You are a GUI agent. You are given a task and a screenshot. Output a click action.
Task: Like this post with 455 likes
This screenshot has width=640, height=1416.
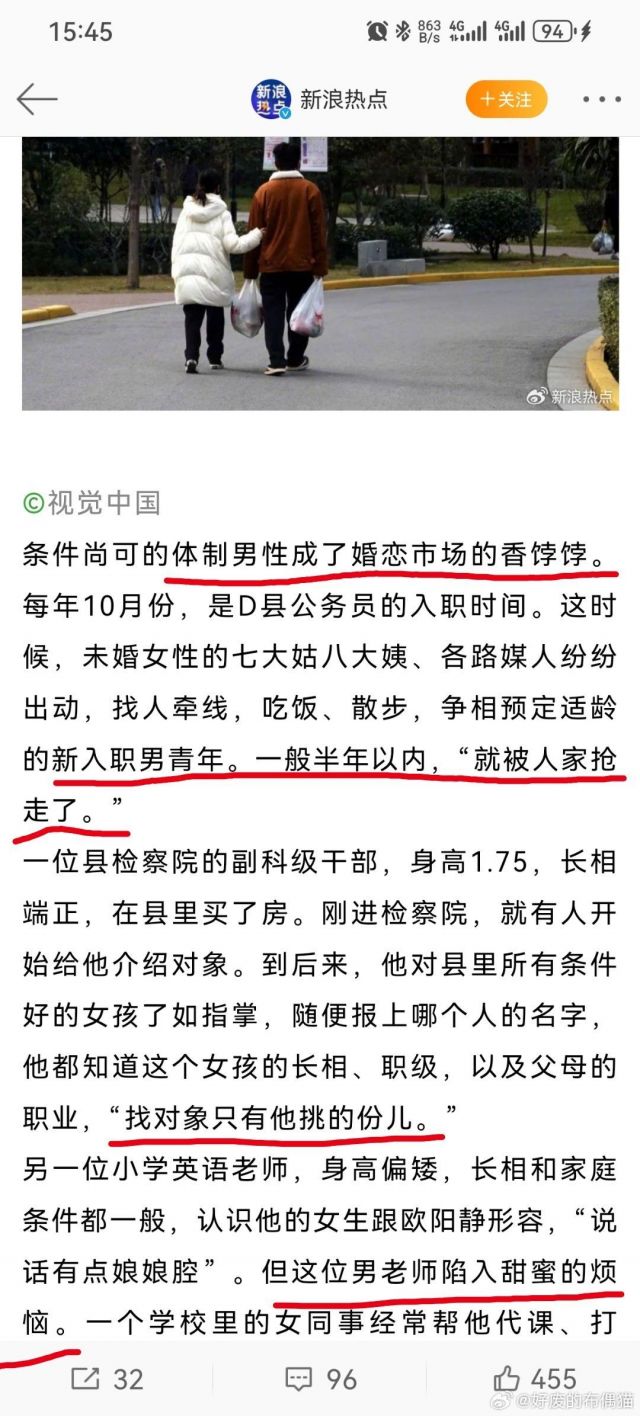tap(534, 1379)
